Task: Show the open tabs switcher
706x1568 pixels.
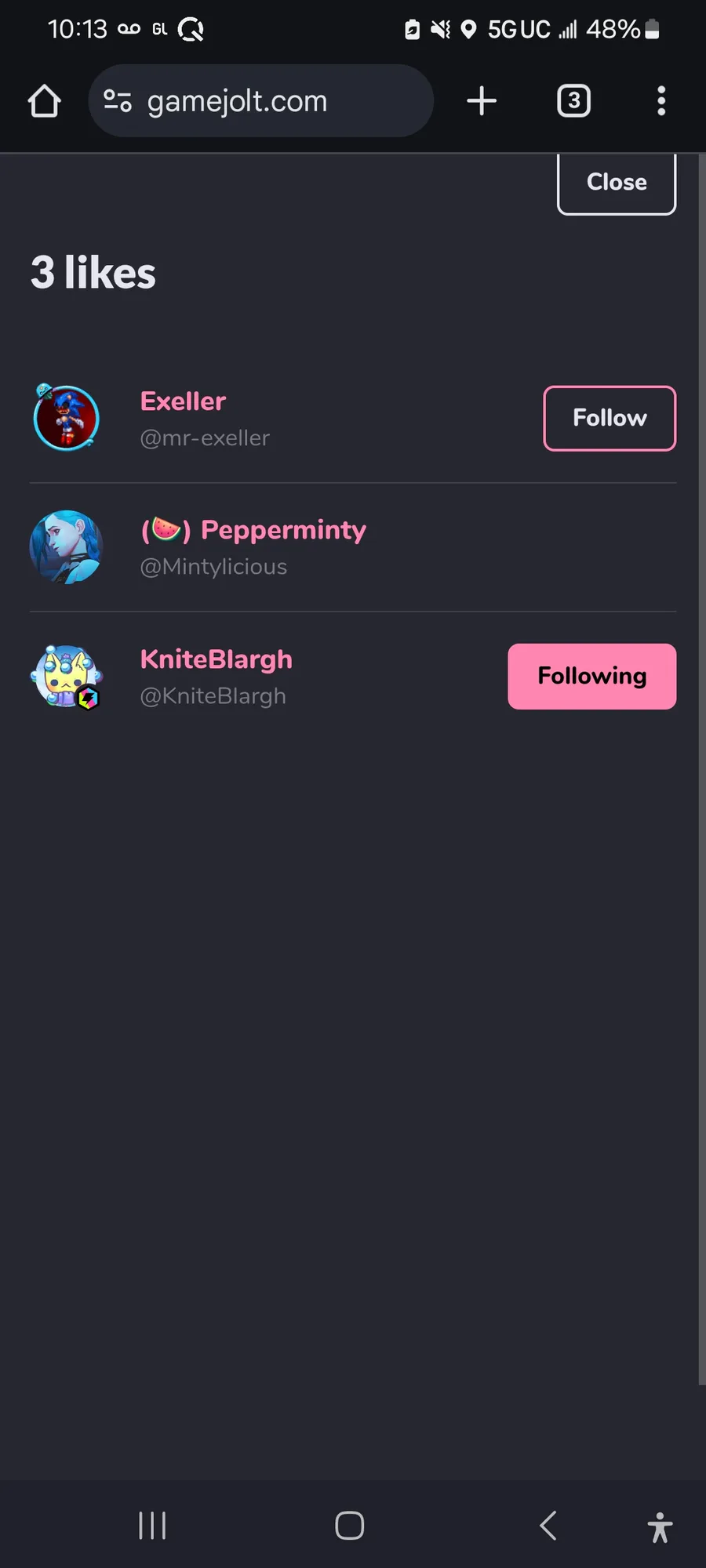Action: point(573,101)
